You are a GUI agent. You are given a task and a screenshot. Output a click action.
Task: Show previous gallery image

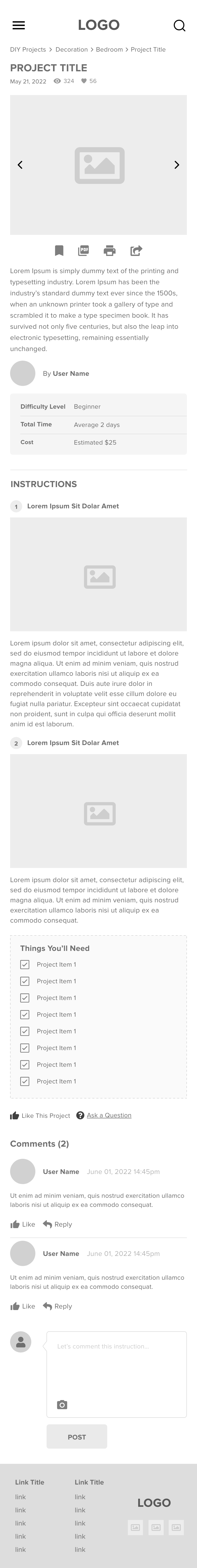[x=20, y=165]
